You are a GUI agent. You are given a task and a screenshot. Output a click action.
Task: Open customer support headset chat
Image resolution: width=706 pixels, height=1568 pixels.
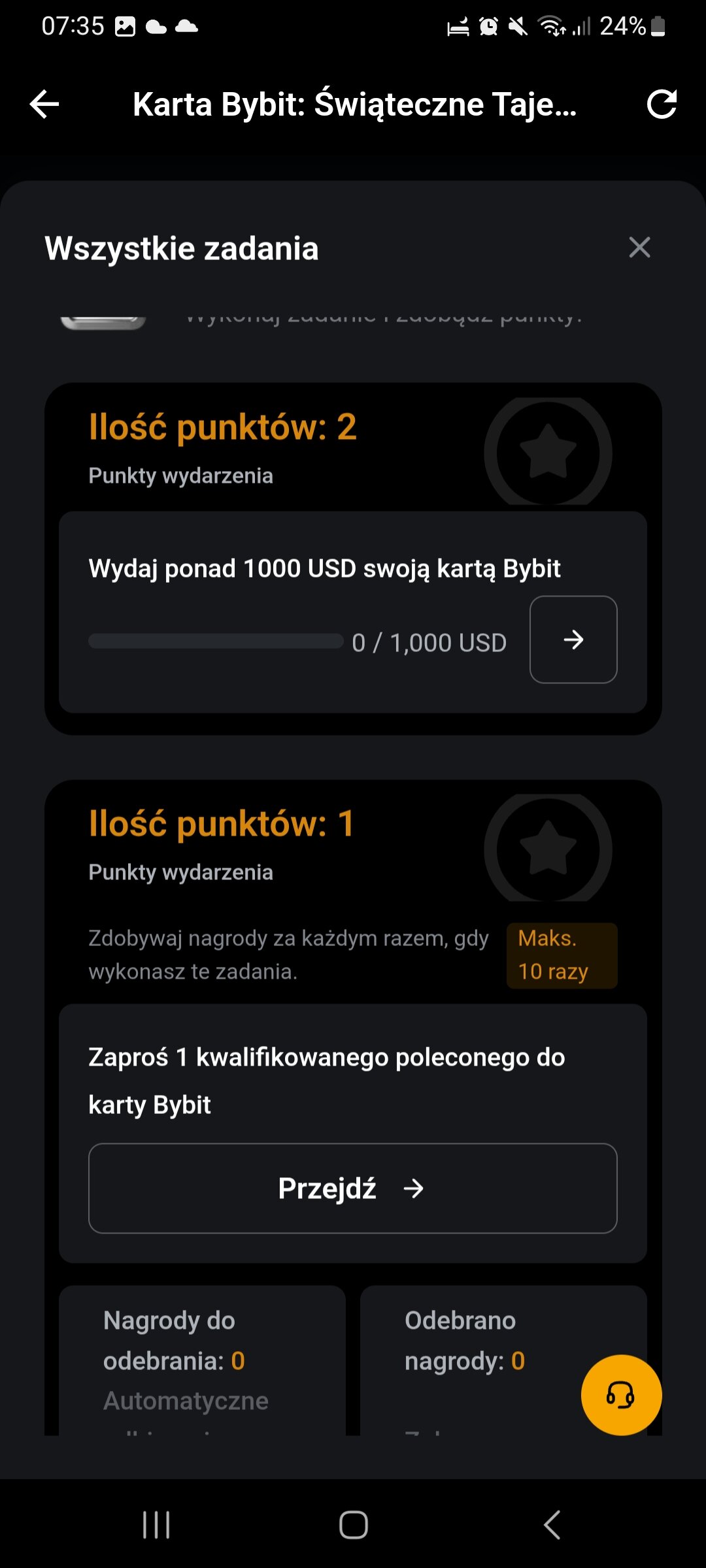click(x=620, y=1395)
